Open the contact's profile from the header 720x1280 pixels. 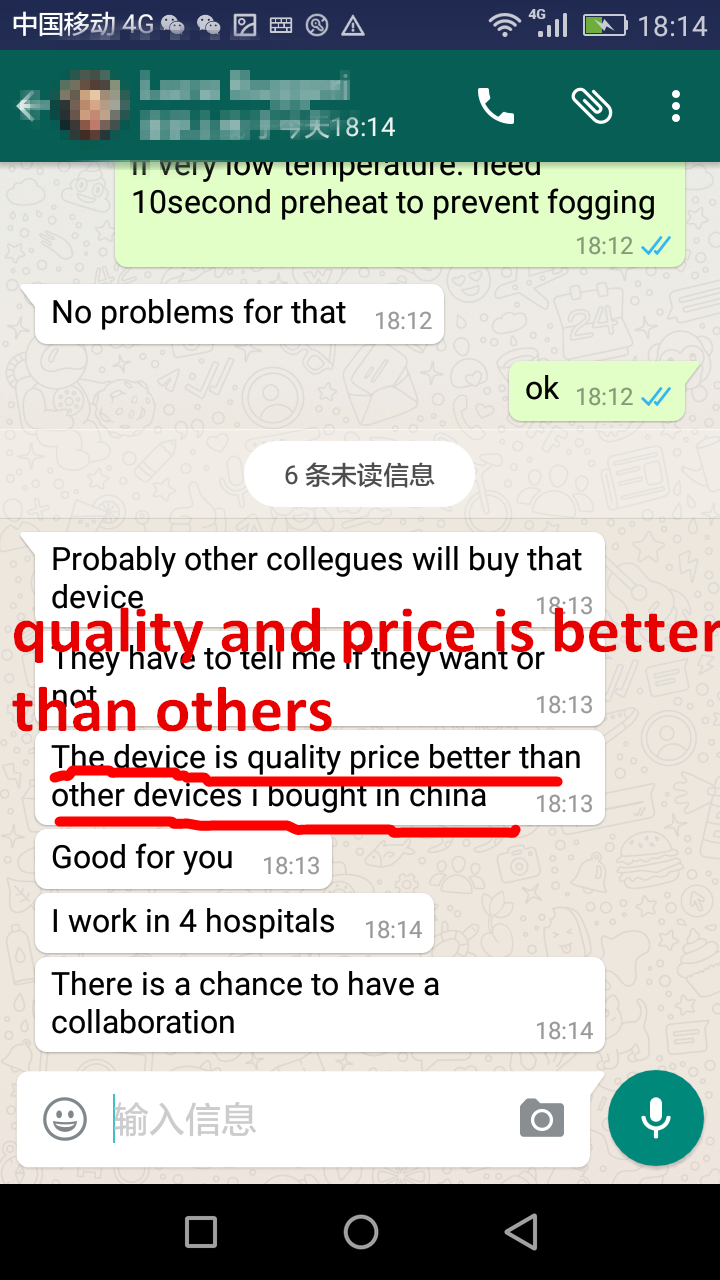point(250,106)
